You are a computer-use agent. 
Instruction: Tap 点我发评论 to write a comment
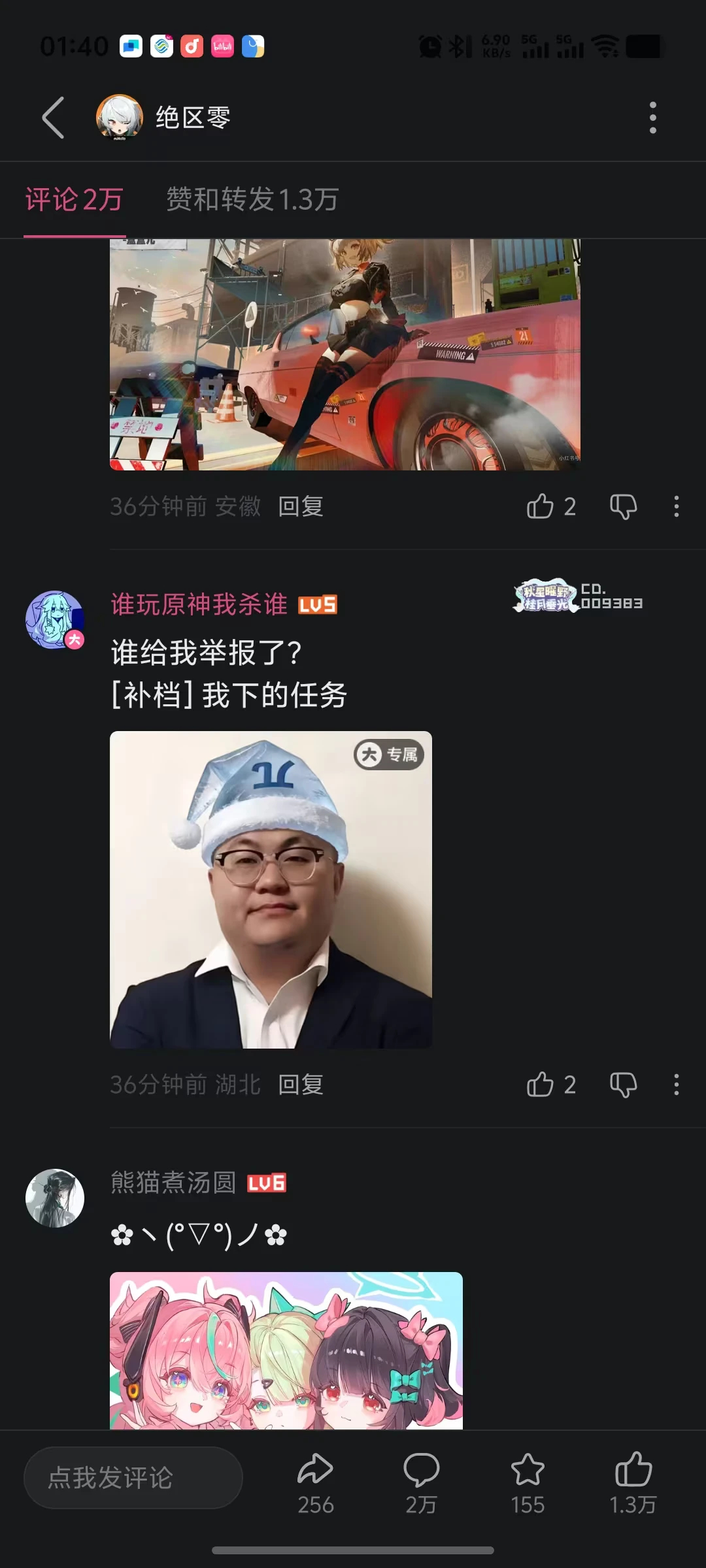point(133,1478)
